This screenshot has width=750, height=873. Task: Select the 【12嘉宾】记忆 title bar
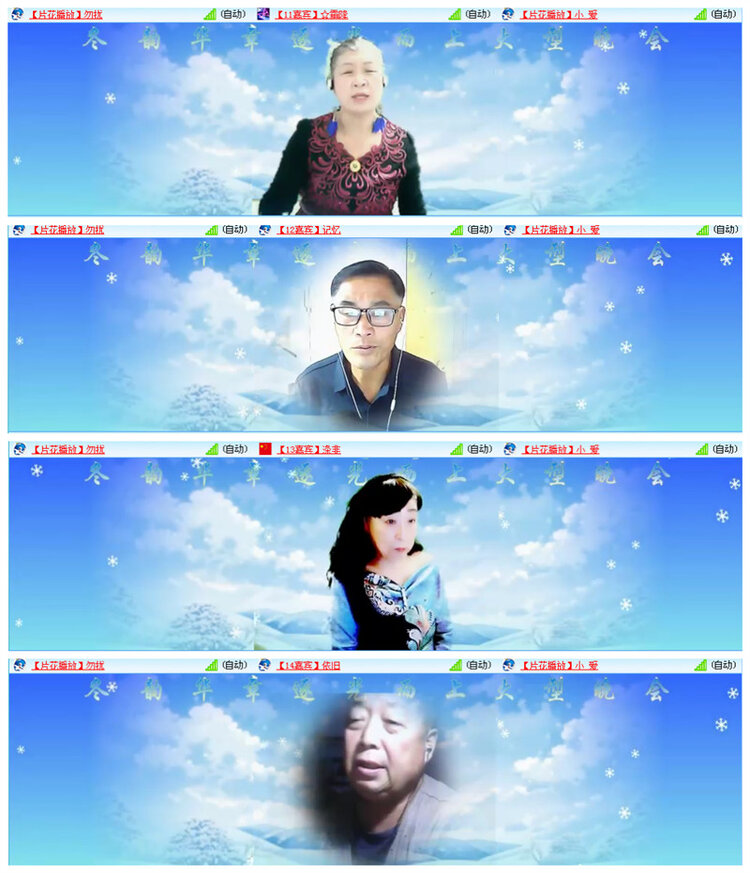click(x=310, y=231)
